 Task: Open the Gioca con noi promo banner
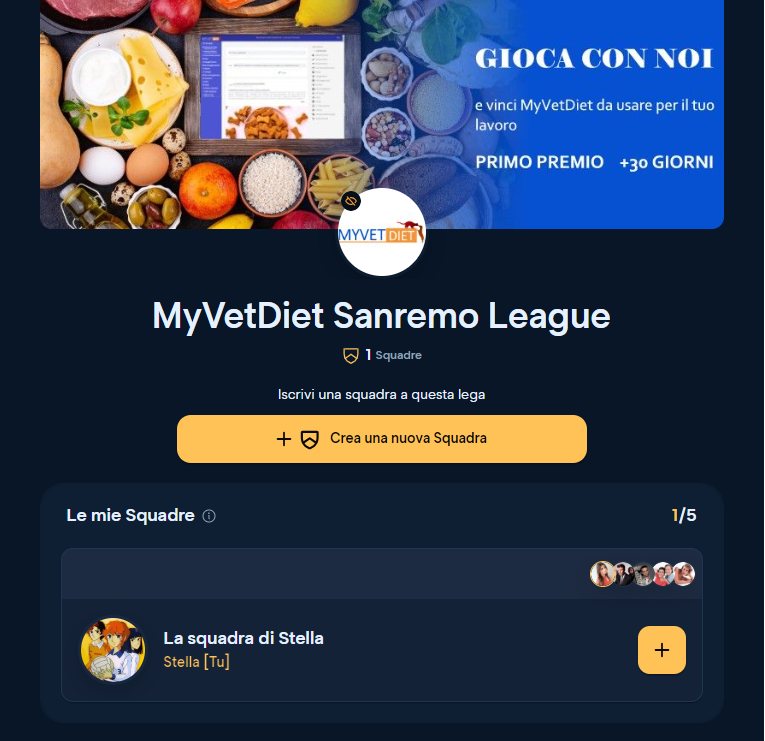[381, 110]
